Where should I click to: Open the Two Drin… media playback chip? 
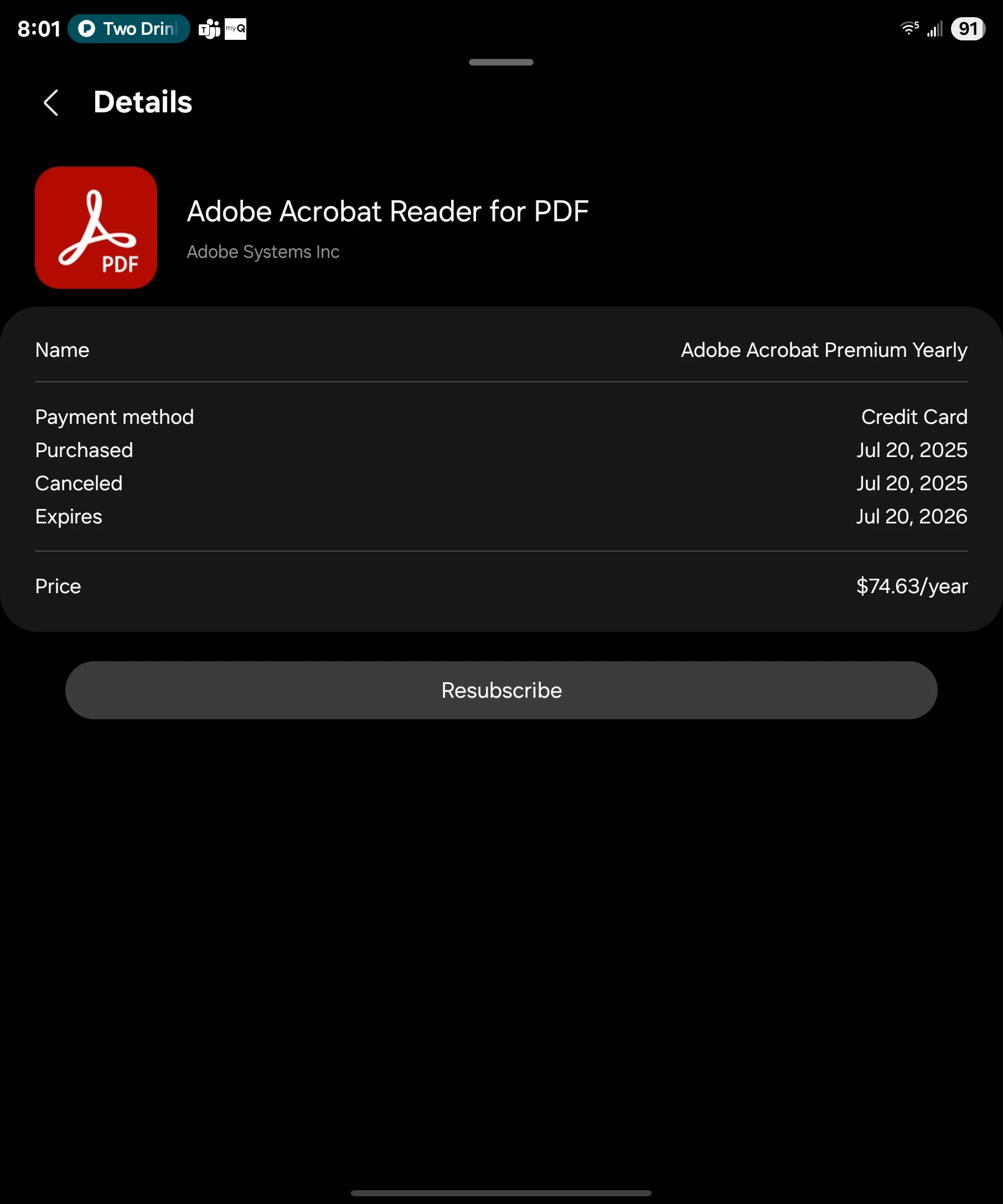click(x=129, y=29)
